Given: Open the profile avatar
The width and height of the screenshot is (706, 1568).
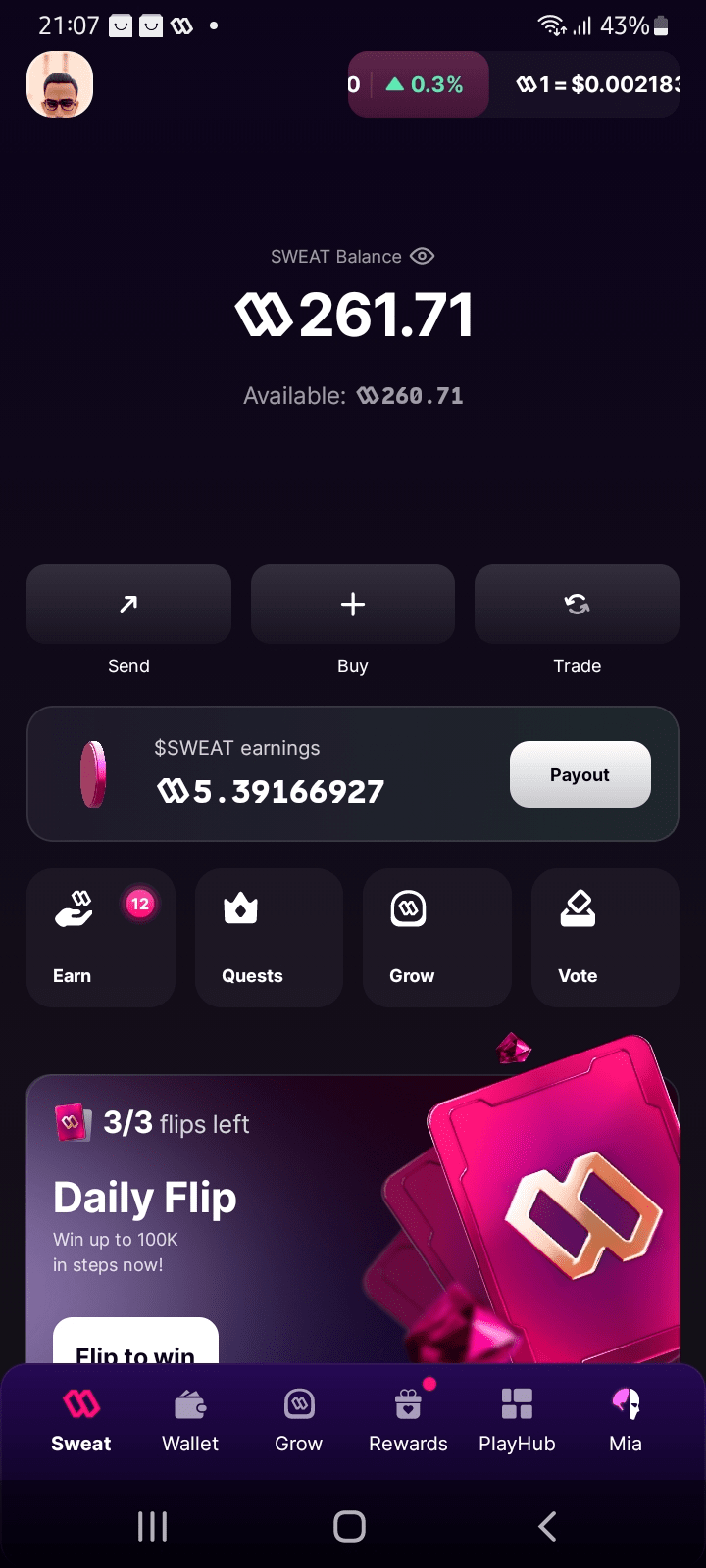Looking at the screenshot, I should click(60, 85).
